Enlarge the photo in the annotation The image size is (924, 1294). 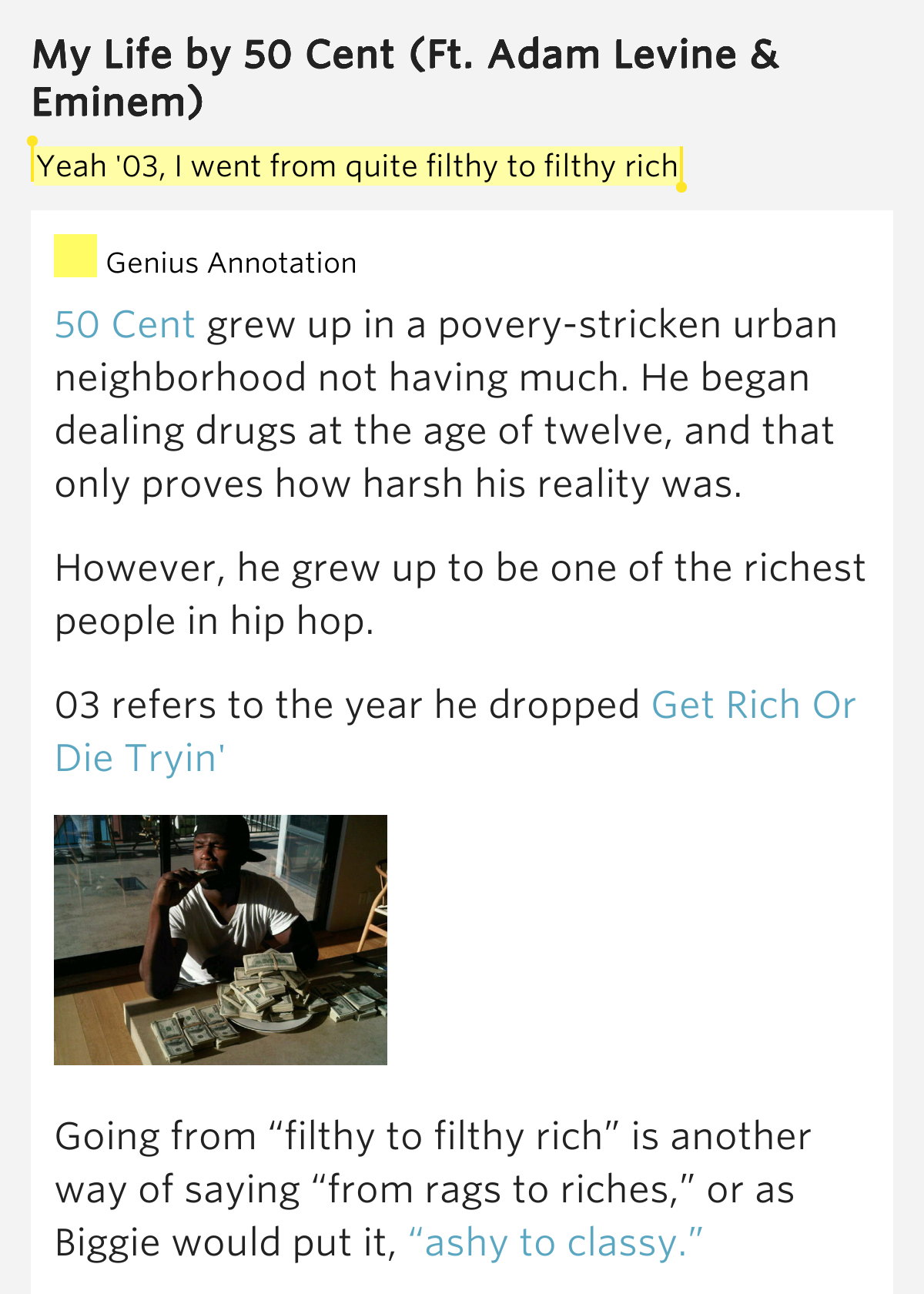click(220, 940)
